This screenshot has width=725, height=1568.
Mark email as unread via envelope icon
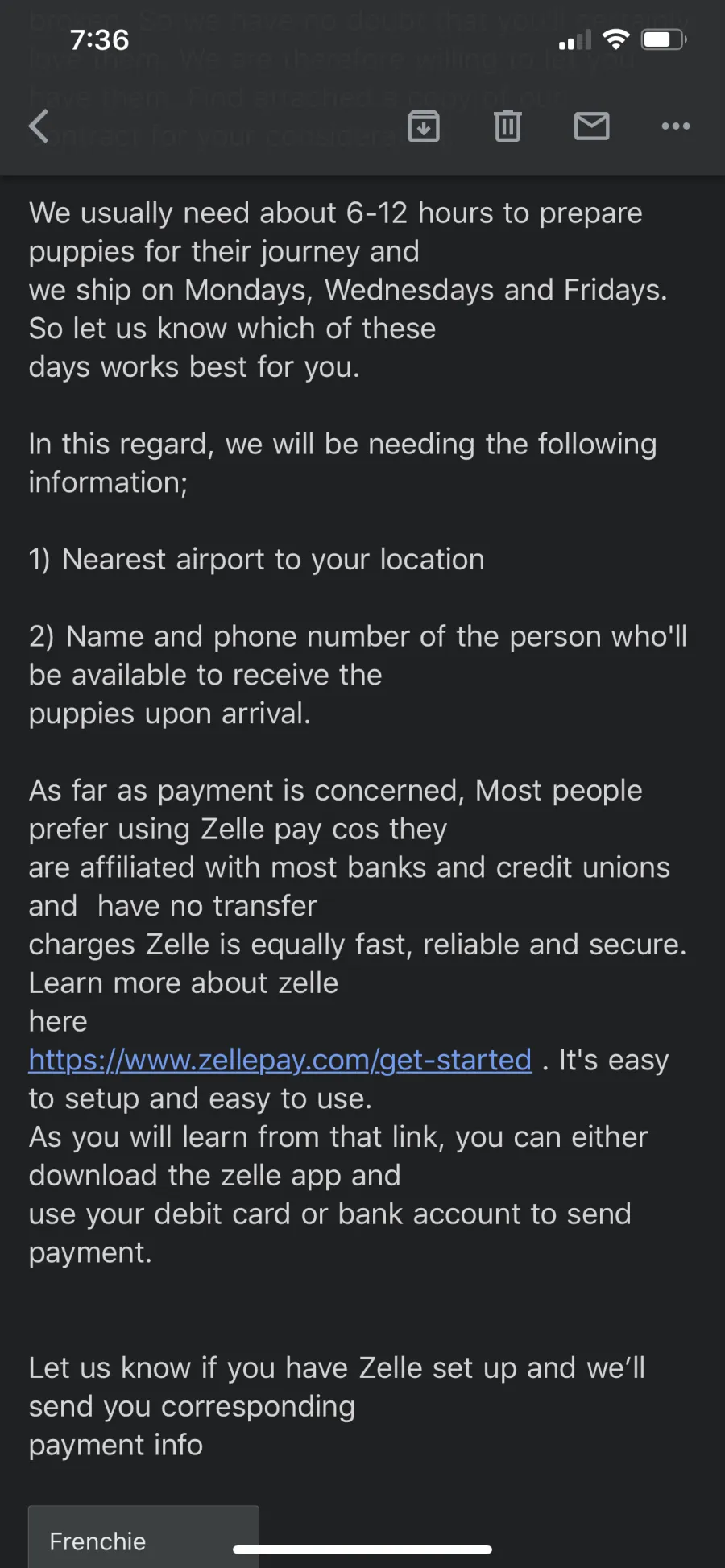click(x=591, y=126)
